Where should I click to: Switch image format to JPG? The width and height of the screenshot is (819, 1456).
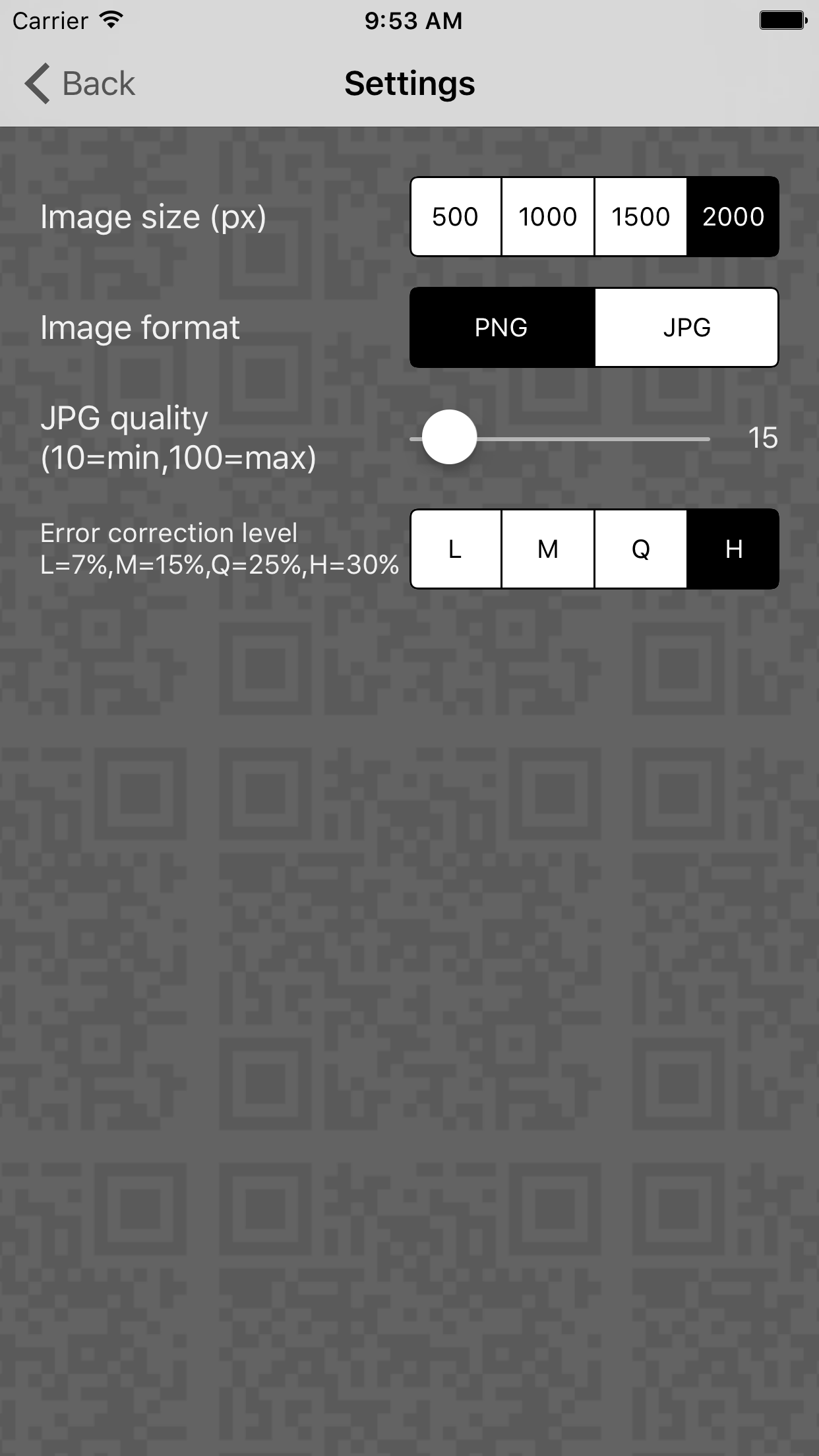click(x=686, y=327)
